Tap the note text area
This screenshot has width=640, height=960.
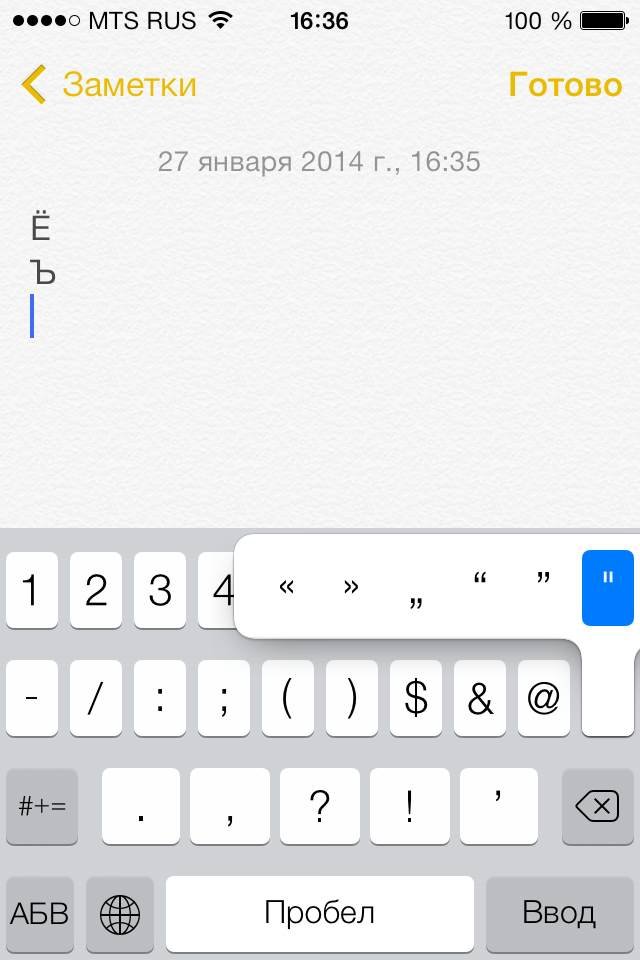(320, 400)
